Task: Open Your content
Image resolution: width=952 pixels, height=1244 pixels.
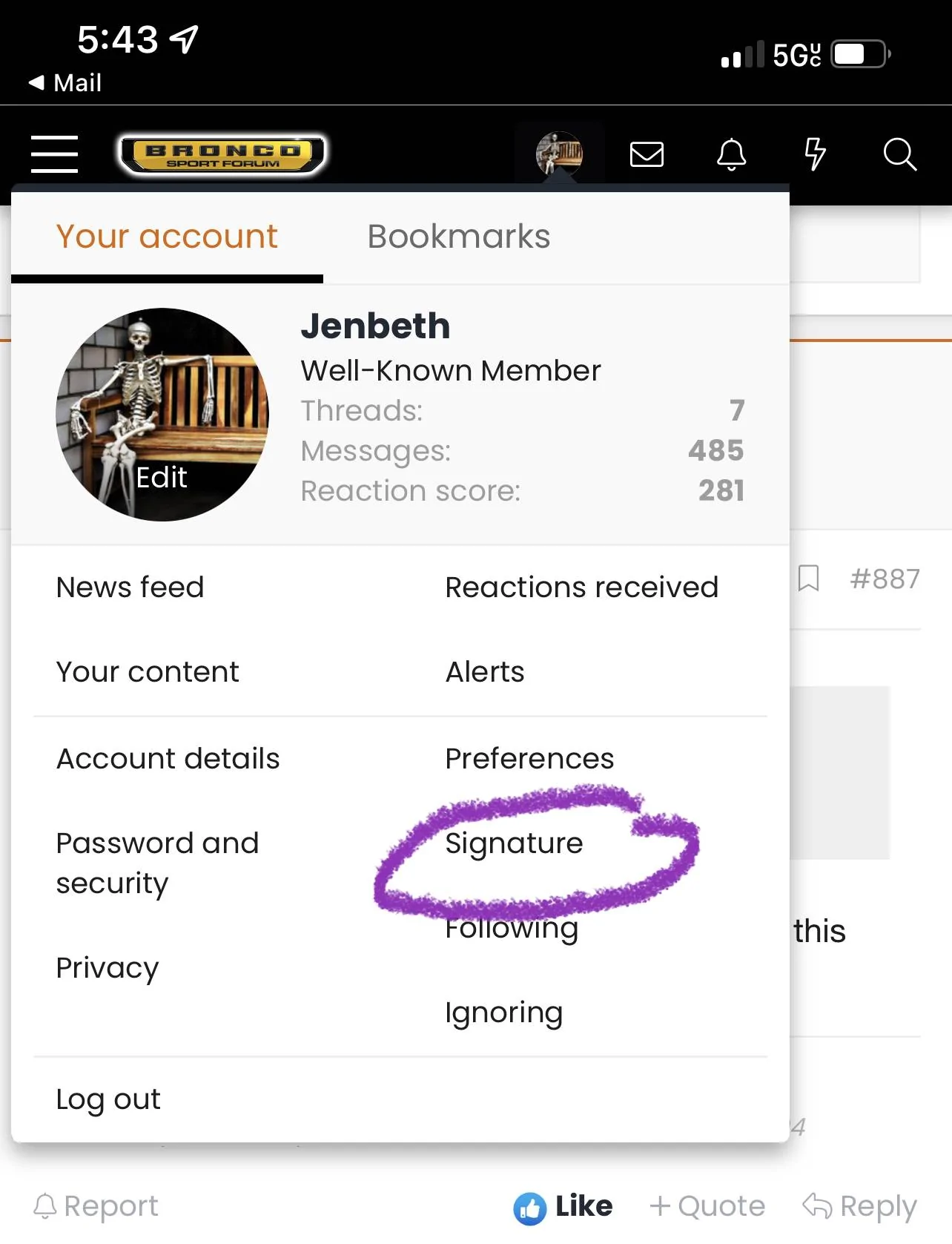Action: coord(148,672)
